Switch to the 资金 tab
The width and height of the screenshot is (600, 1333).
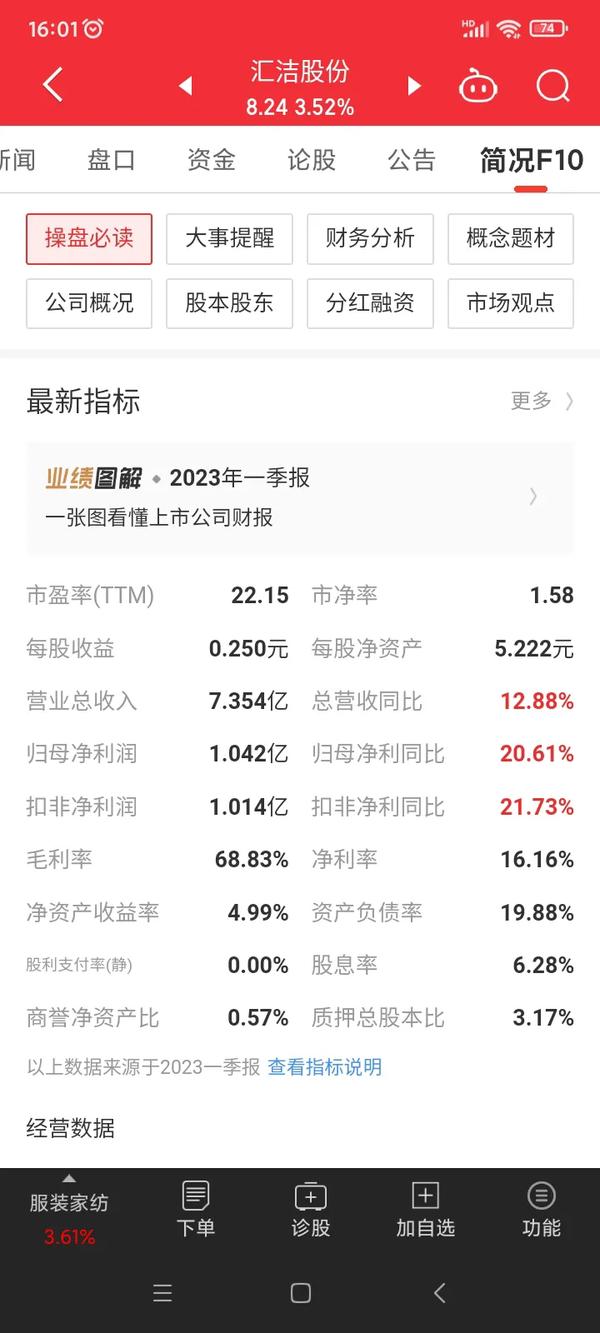point(211,160)
